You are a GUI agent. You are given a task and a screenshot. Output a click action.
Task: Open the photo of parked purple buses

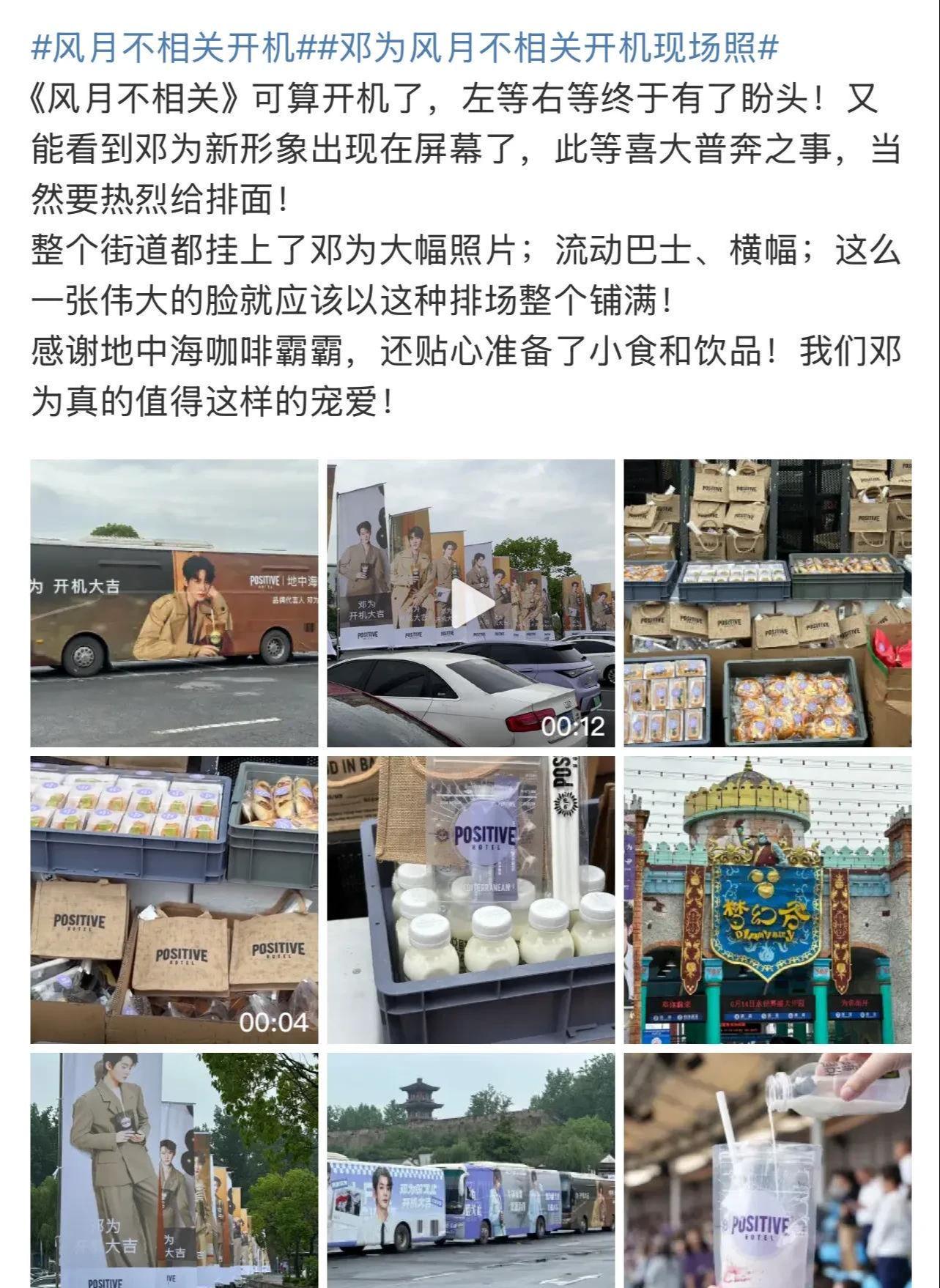(x=470, y=1169)
